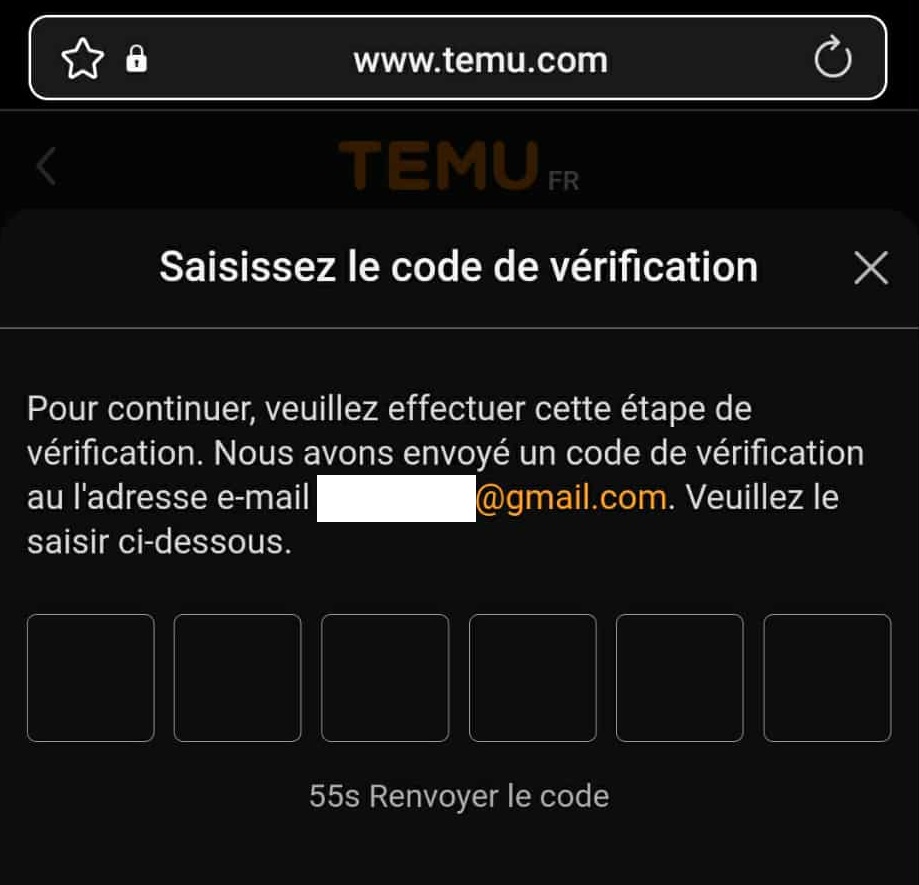This screenshot has height=885, width=919.
Task: Bookmark this page with the star icon
Action: (x=82, y=60)
